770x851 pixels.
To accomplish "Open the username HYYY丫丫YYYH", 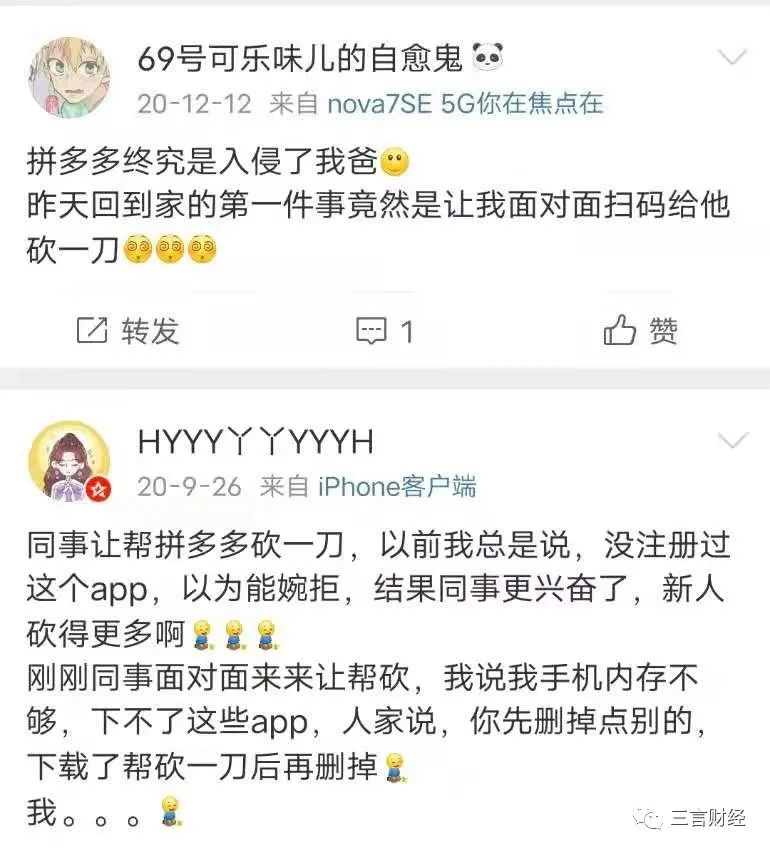I will 255,441.
